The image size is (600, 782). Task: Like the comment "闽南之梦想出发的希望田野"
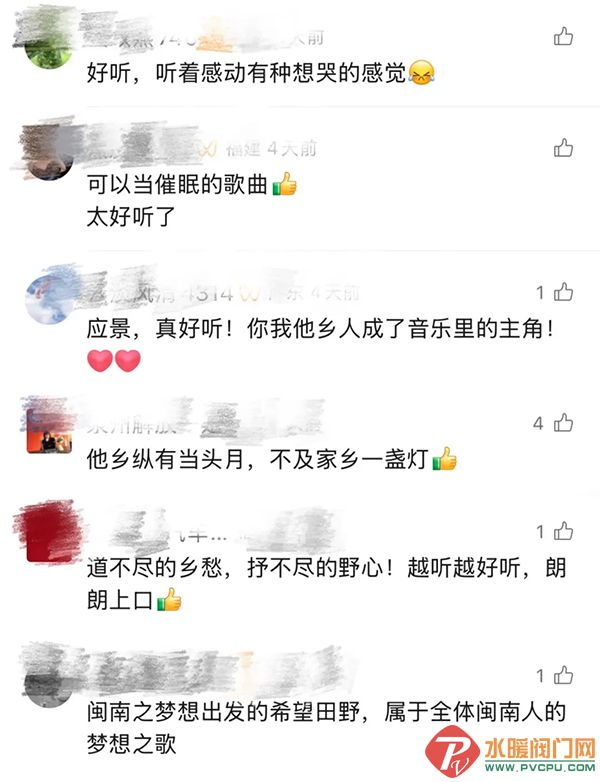click(563, 675)
